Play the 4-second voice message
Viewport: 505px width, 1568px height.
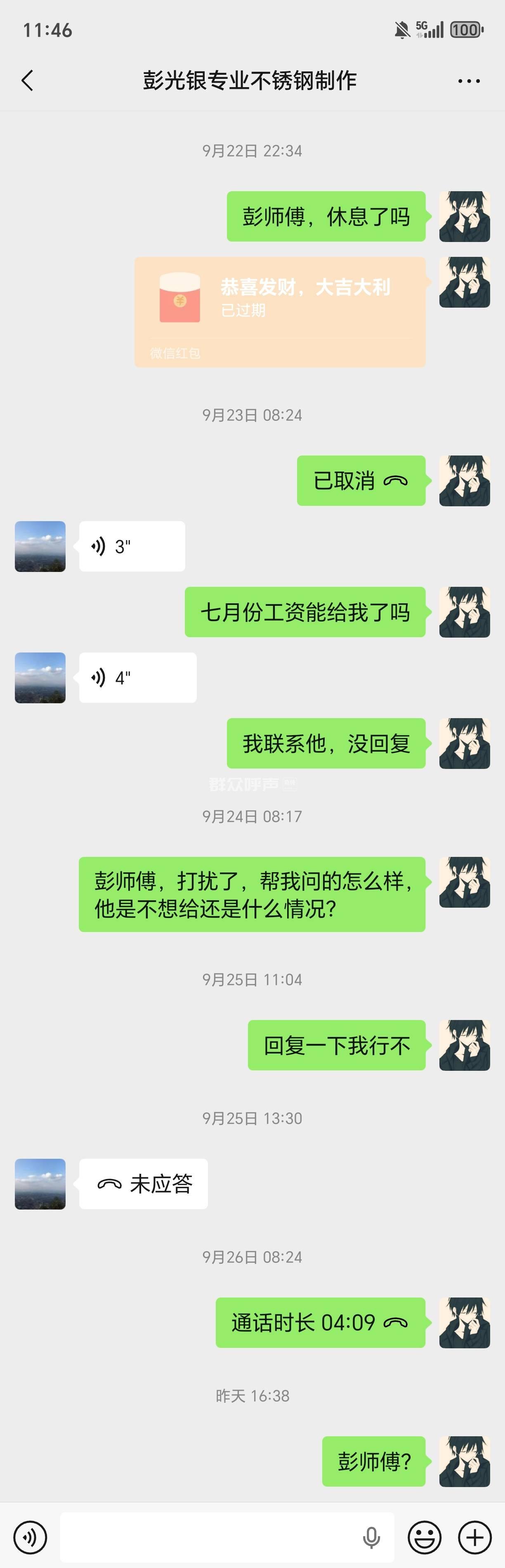(137, 678)
